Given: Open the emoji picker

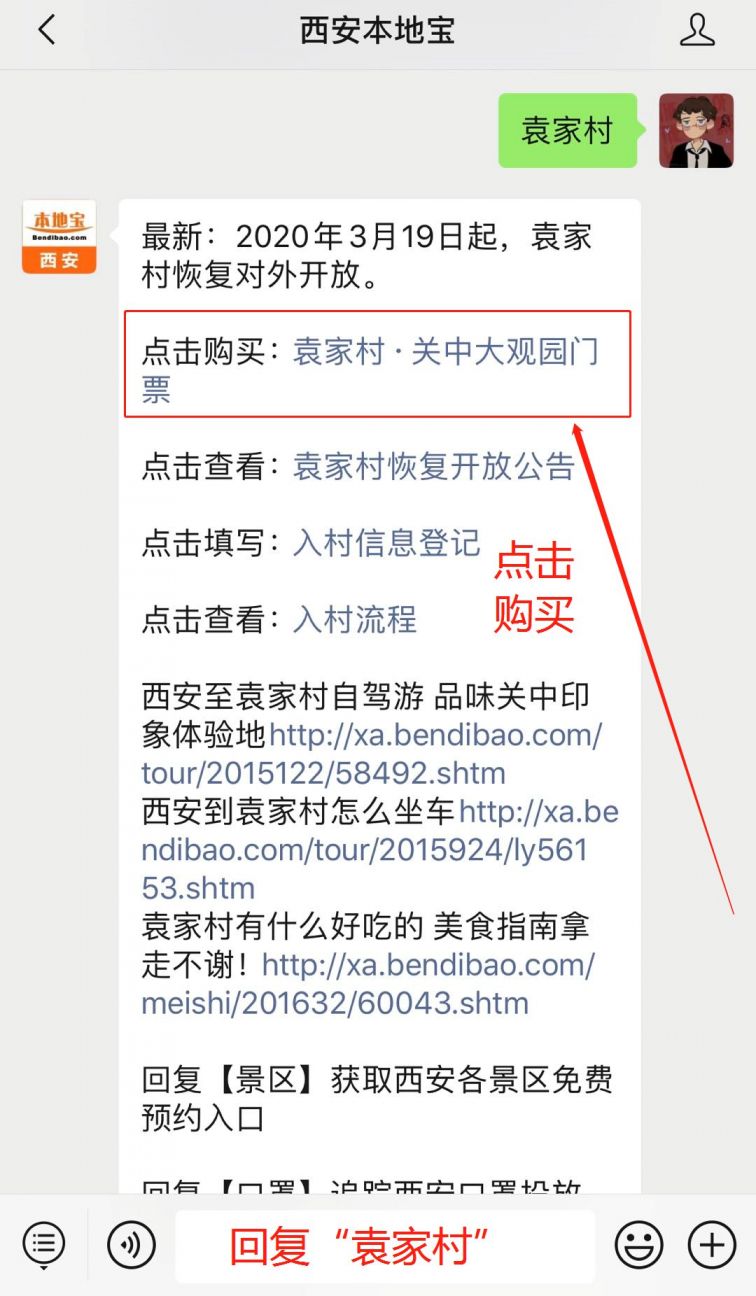Looking at the screenshot, I should pos(639,1245).
